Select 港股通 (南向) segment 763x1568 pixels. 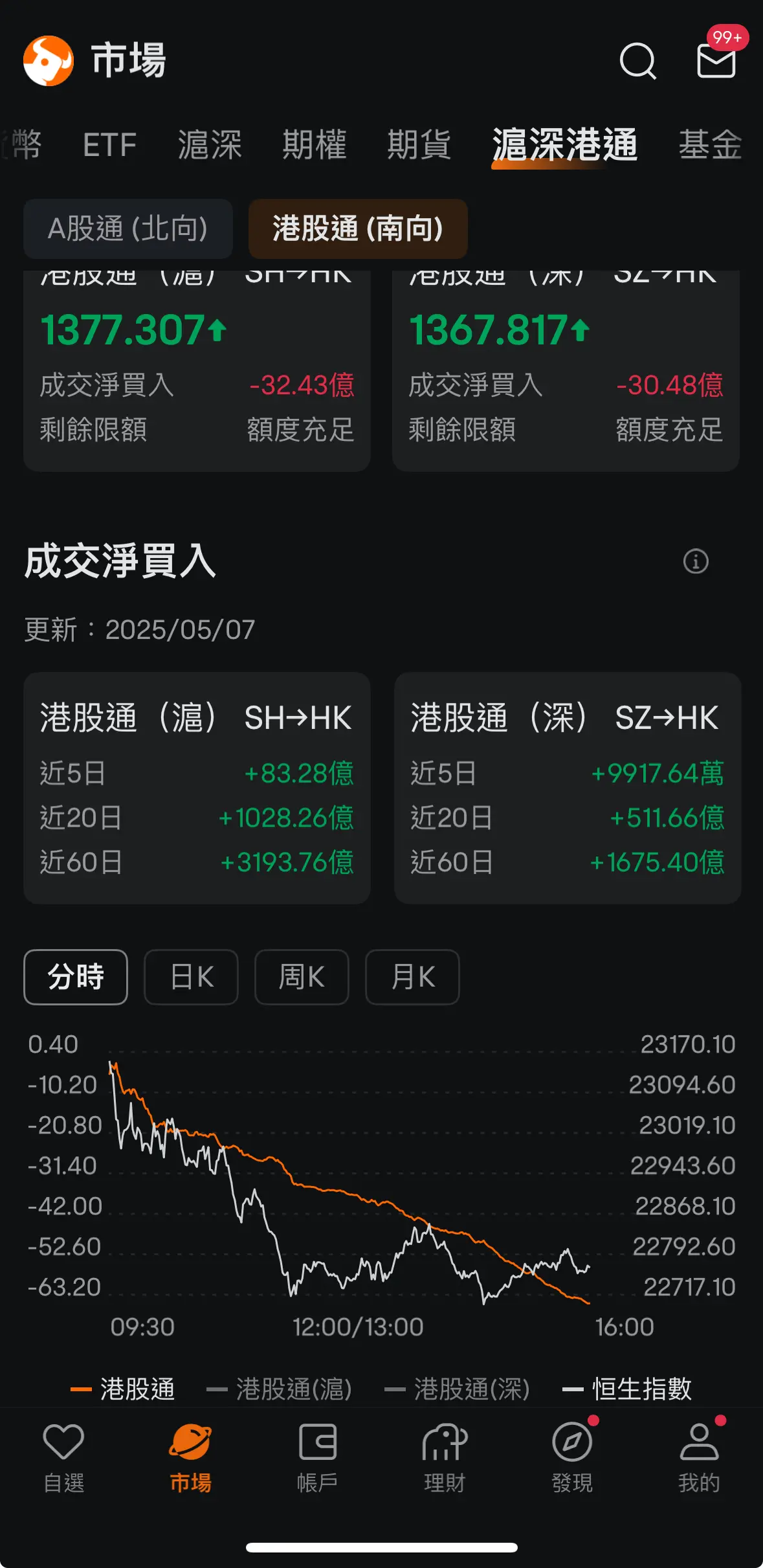(x=358, y=229)
